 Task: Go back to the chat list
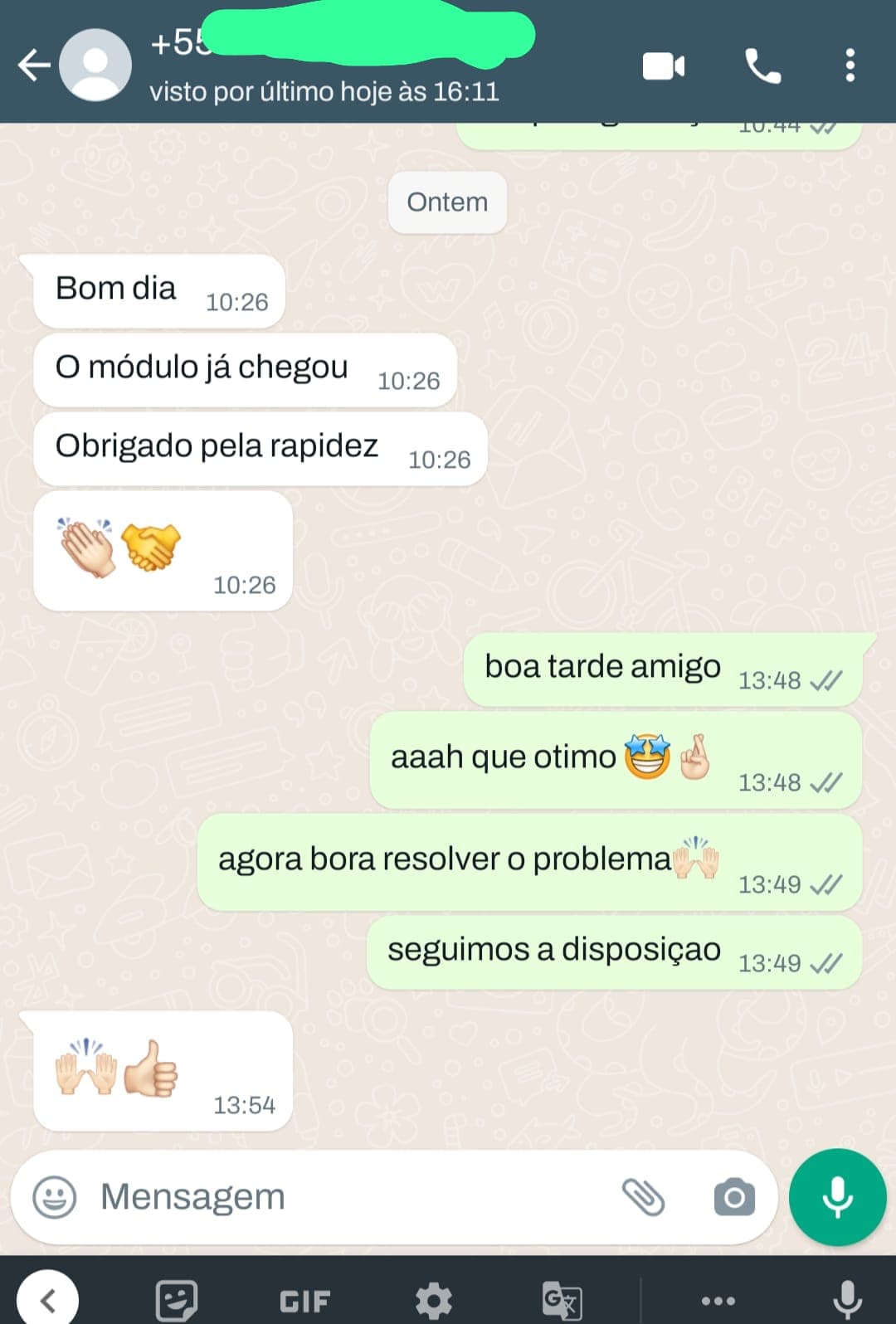click(34, 65)
